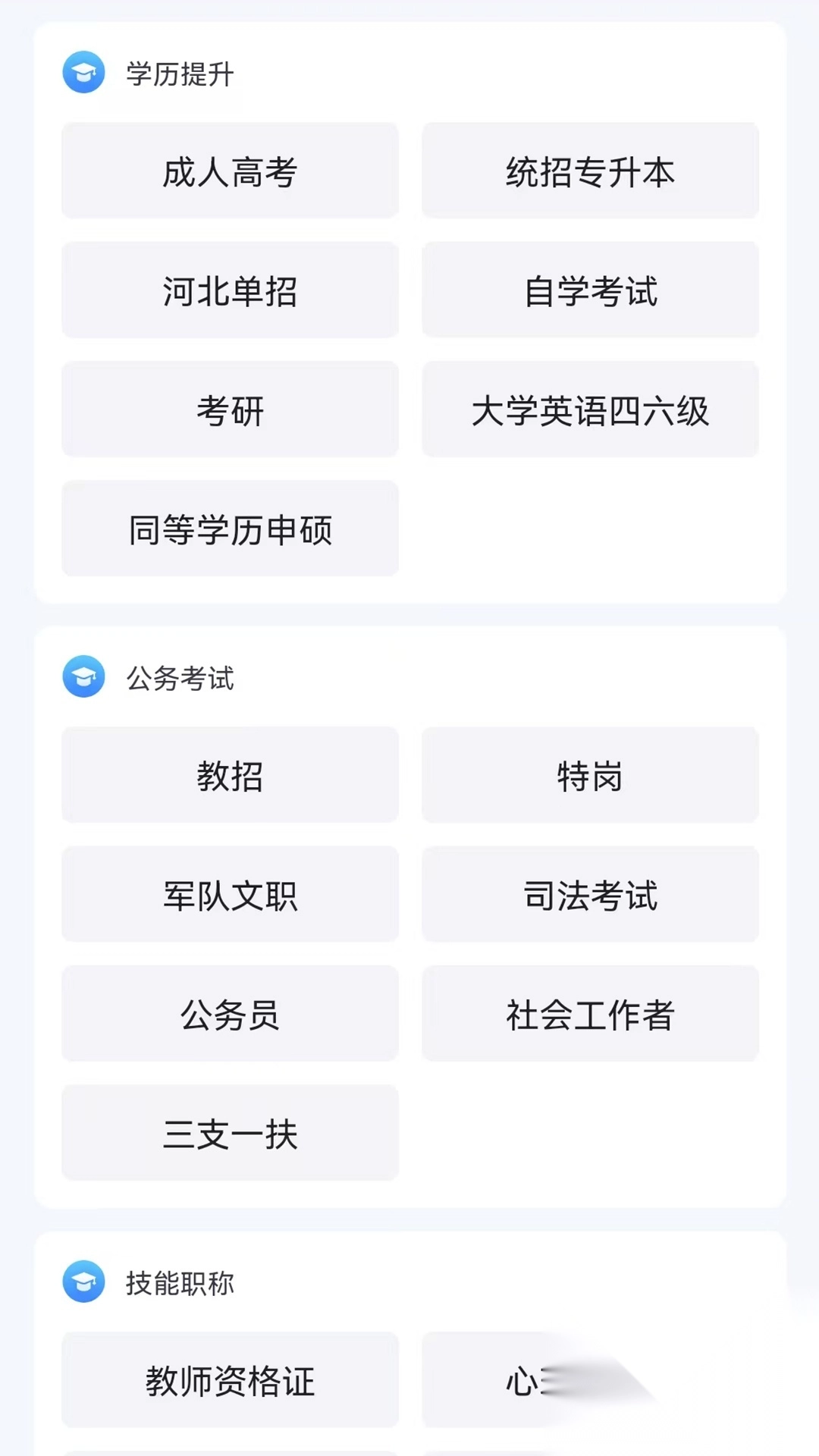Select 教招 under 公务考试
Viewport: 819px width, 1456px height.
(x=230, y=776)
